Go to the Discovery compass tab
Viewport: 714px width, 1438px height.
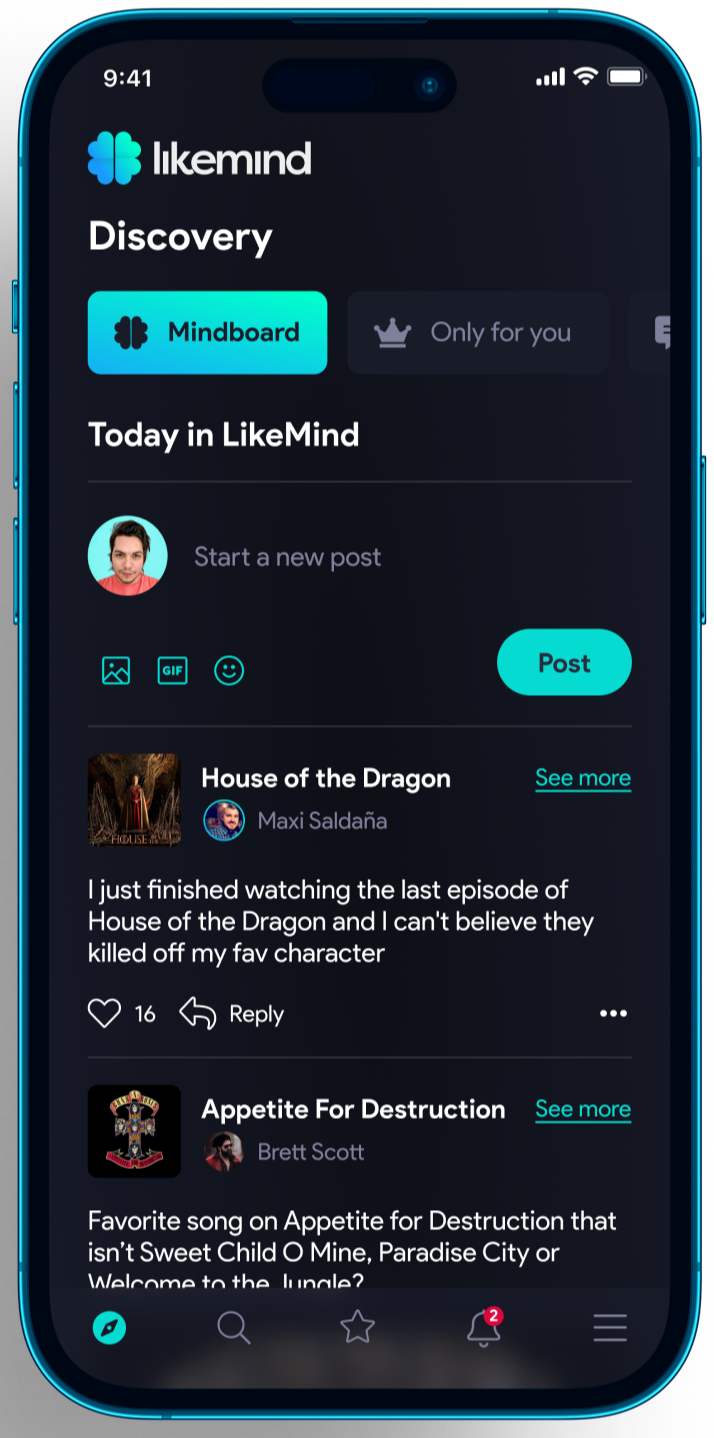110,1328
